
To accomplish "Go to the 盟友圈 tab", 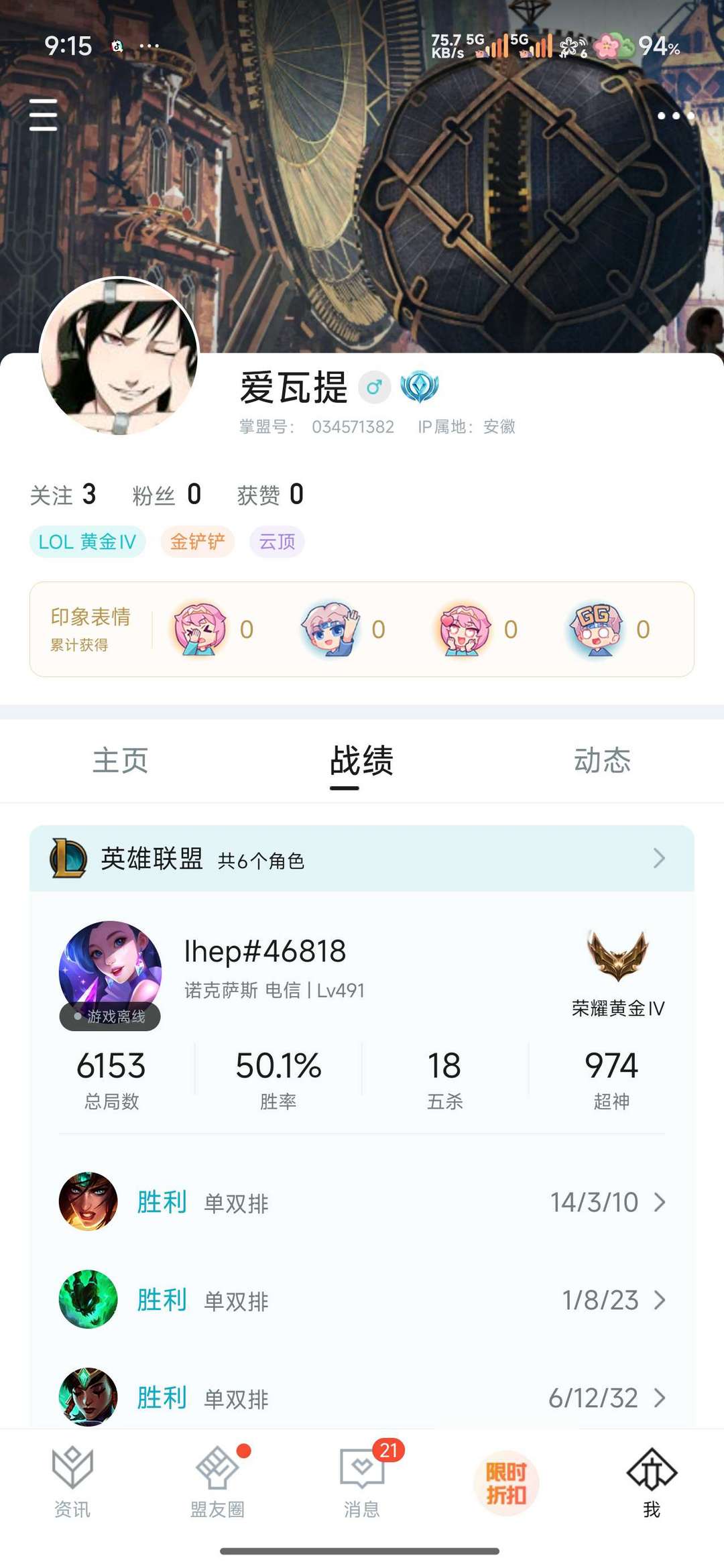I will pos(217,1482).
